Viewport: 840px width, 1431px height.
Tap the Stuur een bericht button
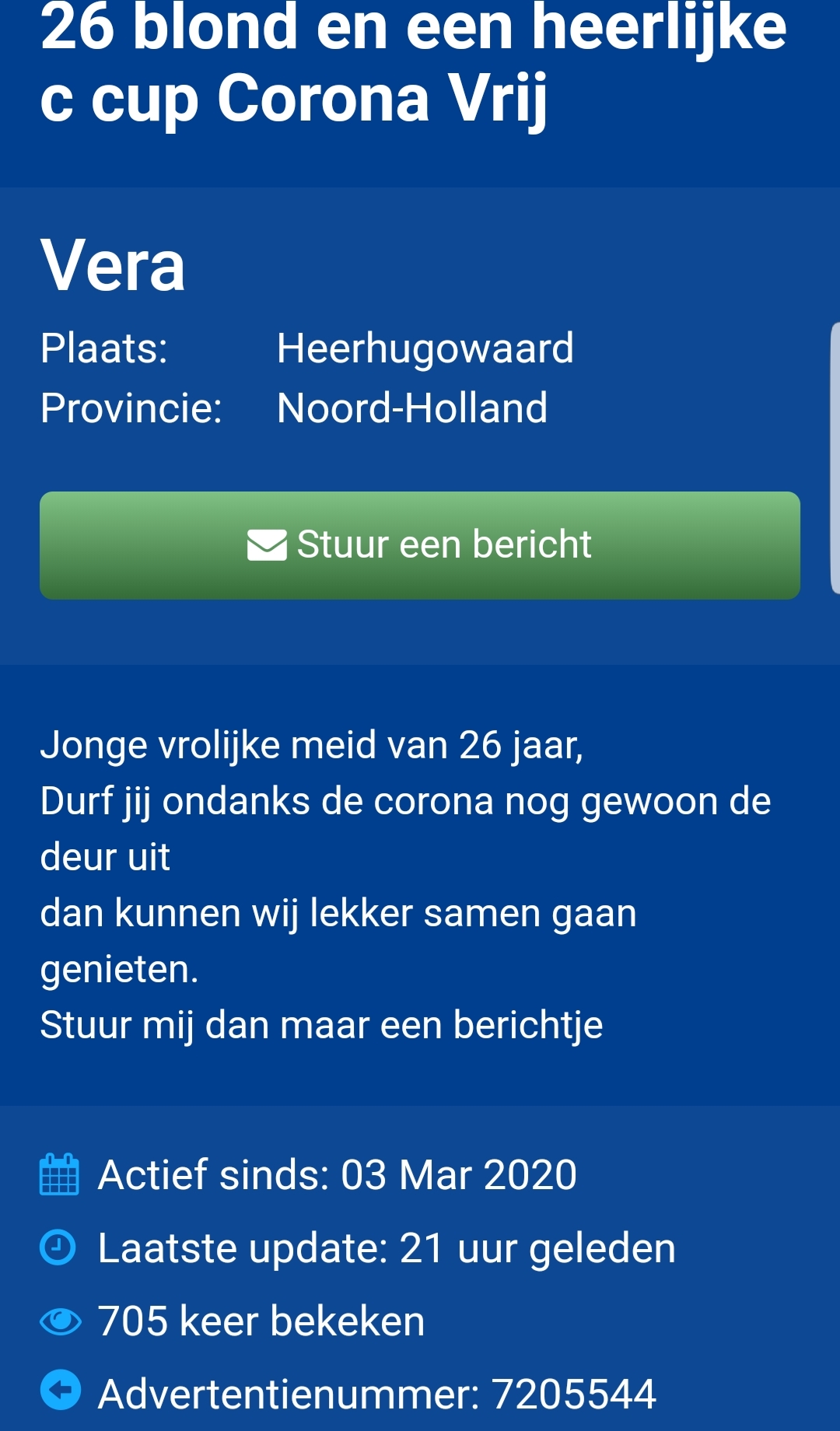coord(420,545)
